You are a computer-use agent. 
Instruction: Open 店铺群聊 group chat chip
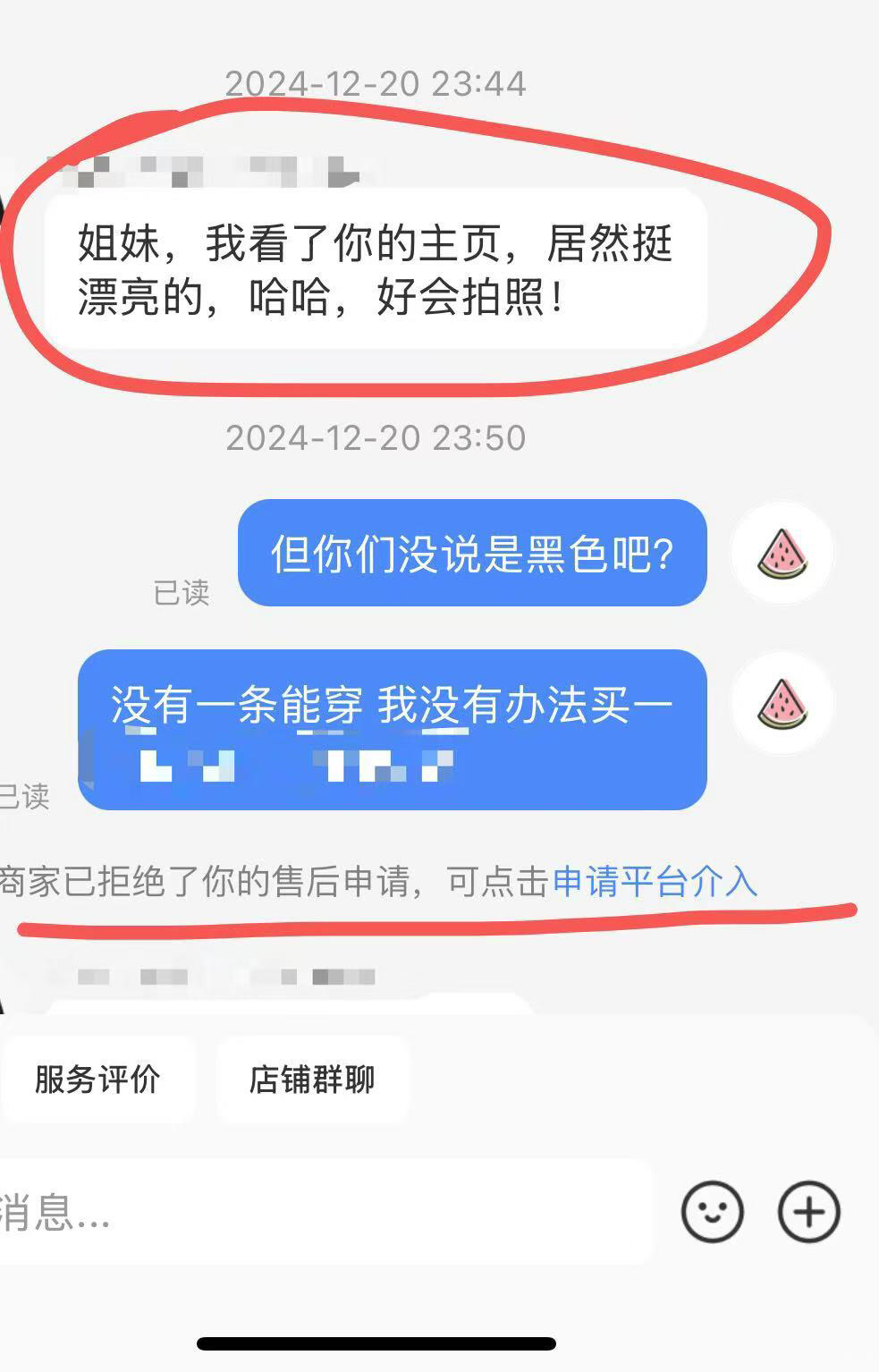pyautogui.click(x=312, y=1080)
